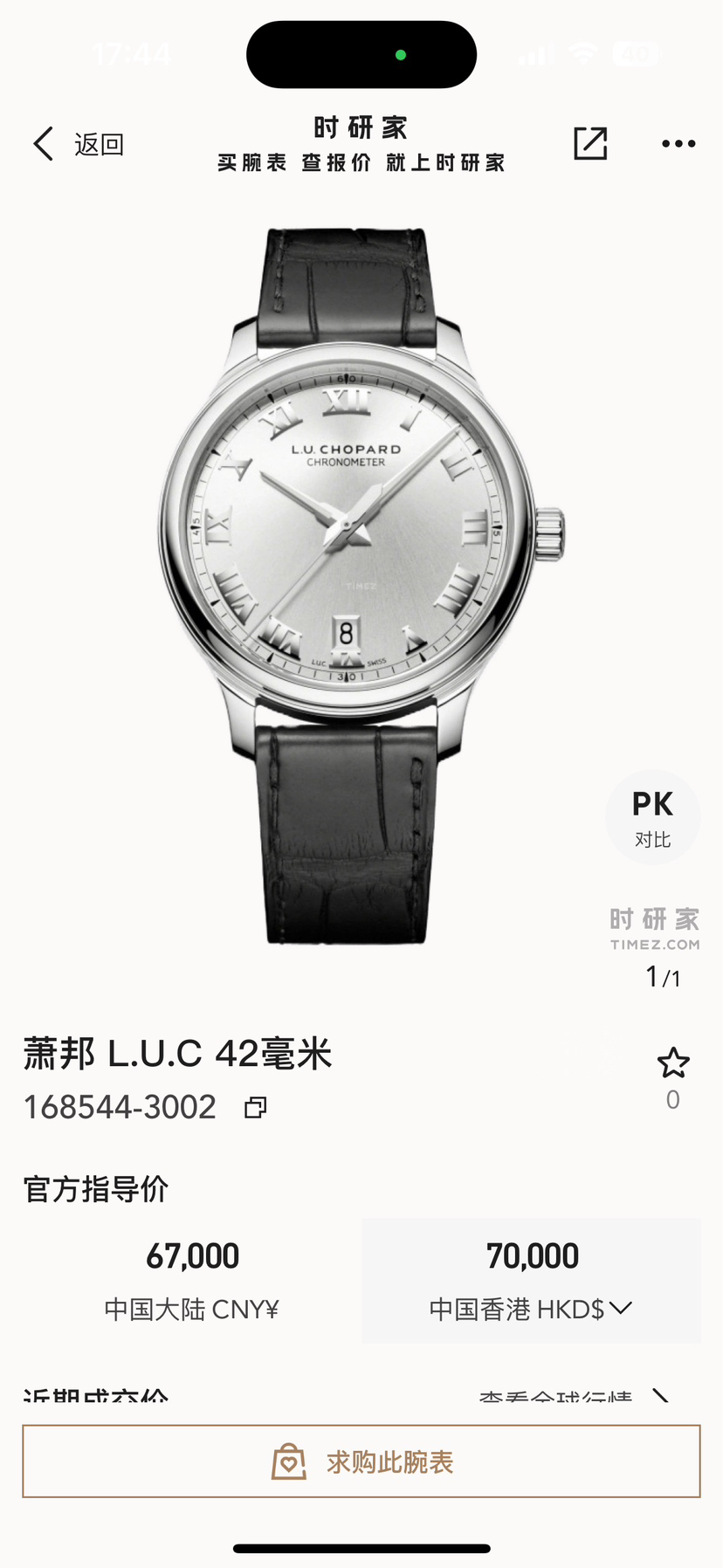Go back using the 返回 button
The width and height of the screenshot is (723, 1568).
[79, 144]
